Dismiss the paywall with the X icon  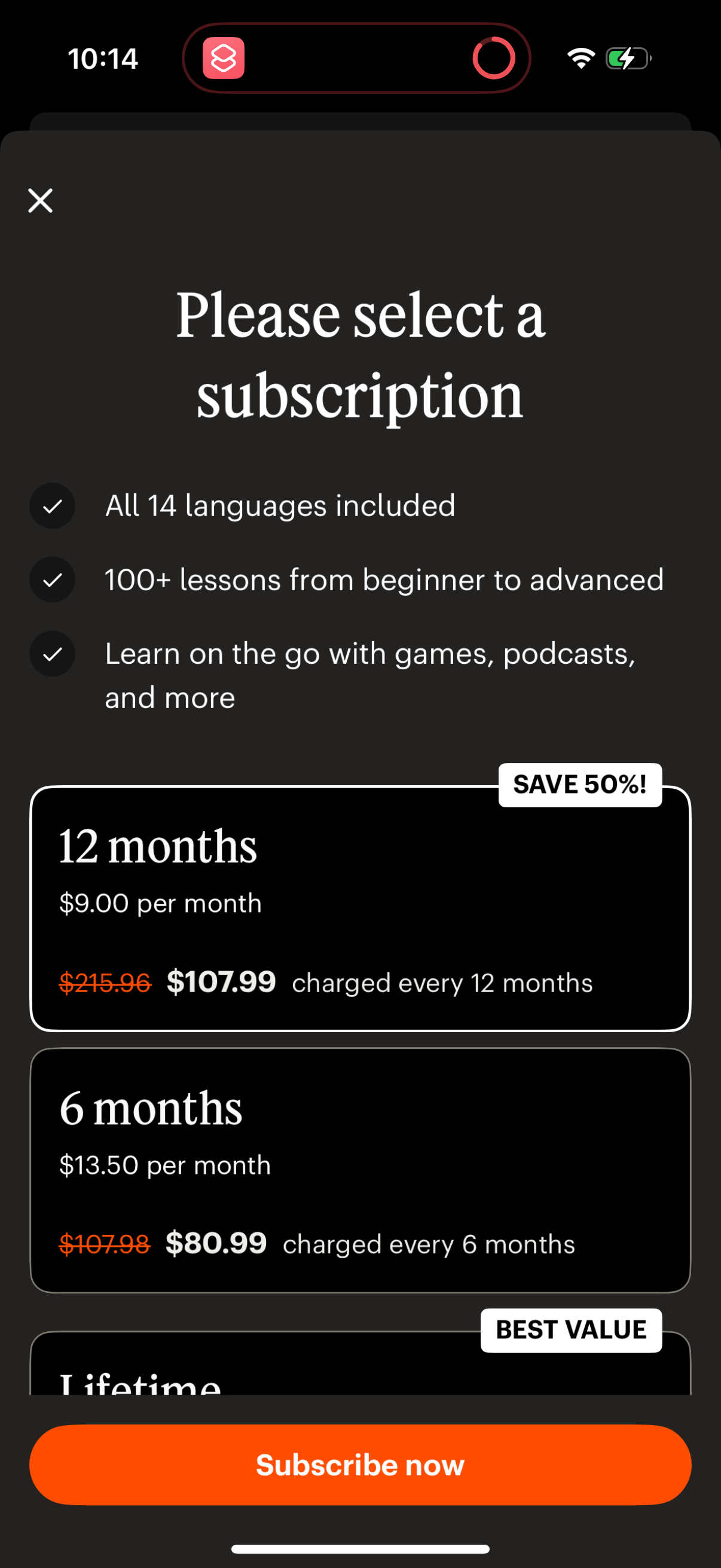click(x=39, y=201)
